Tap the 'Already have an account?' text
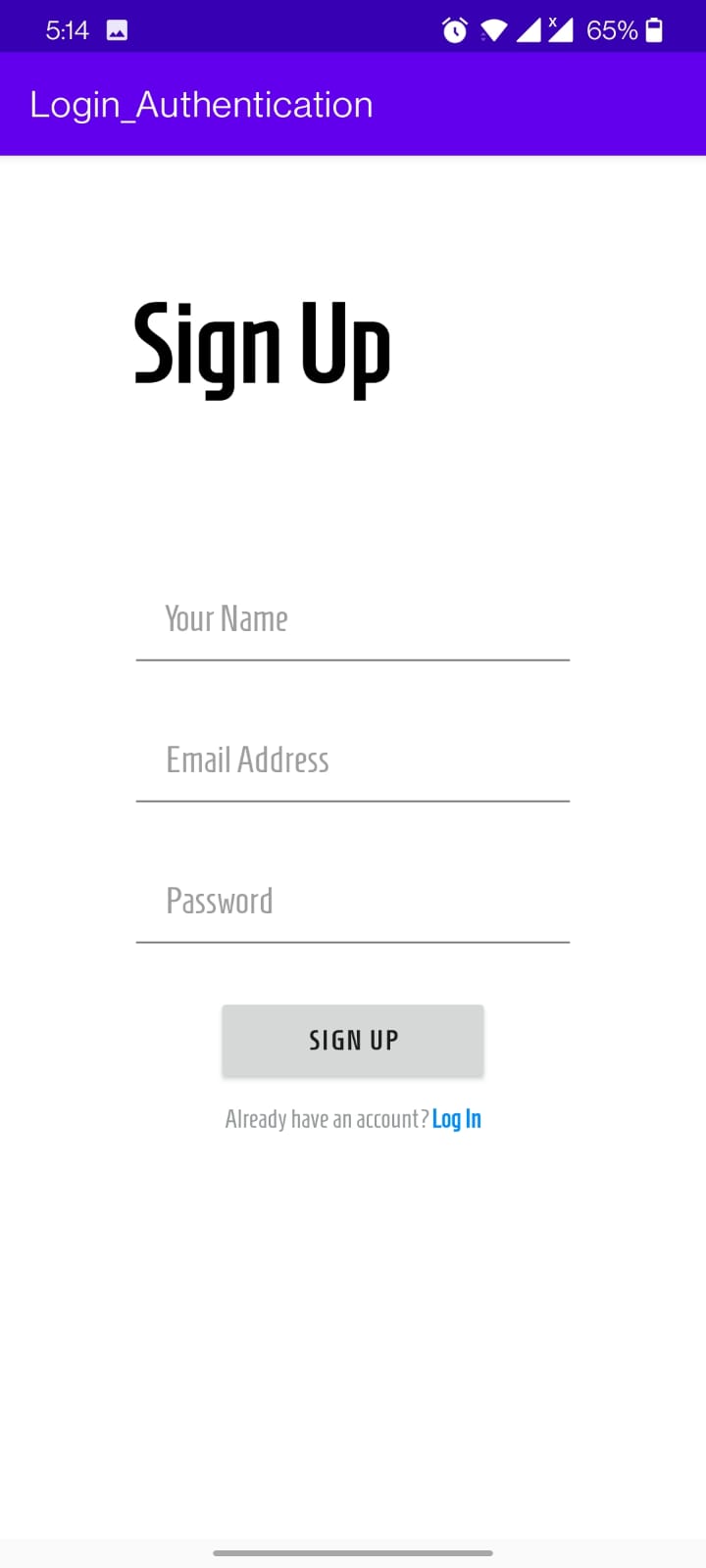 click(x=326, y=1118)
